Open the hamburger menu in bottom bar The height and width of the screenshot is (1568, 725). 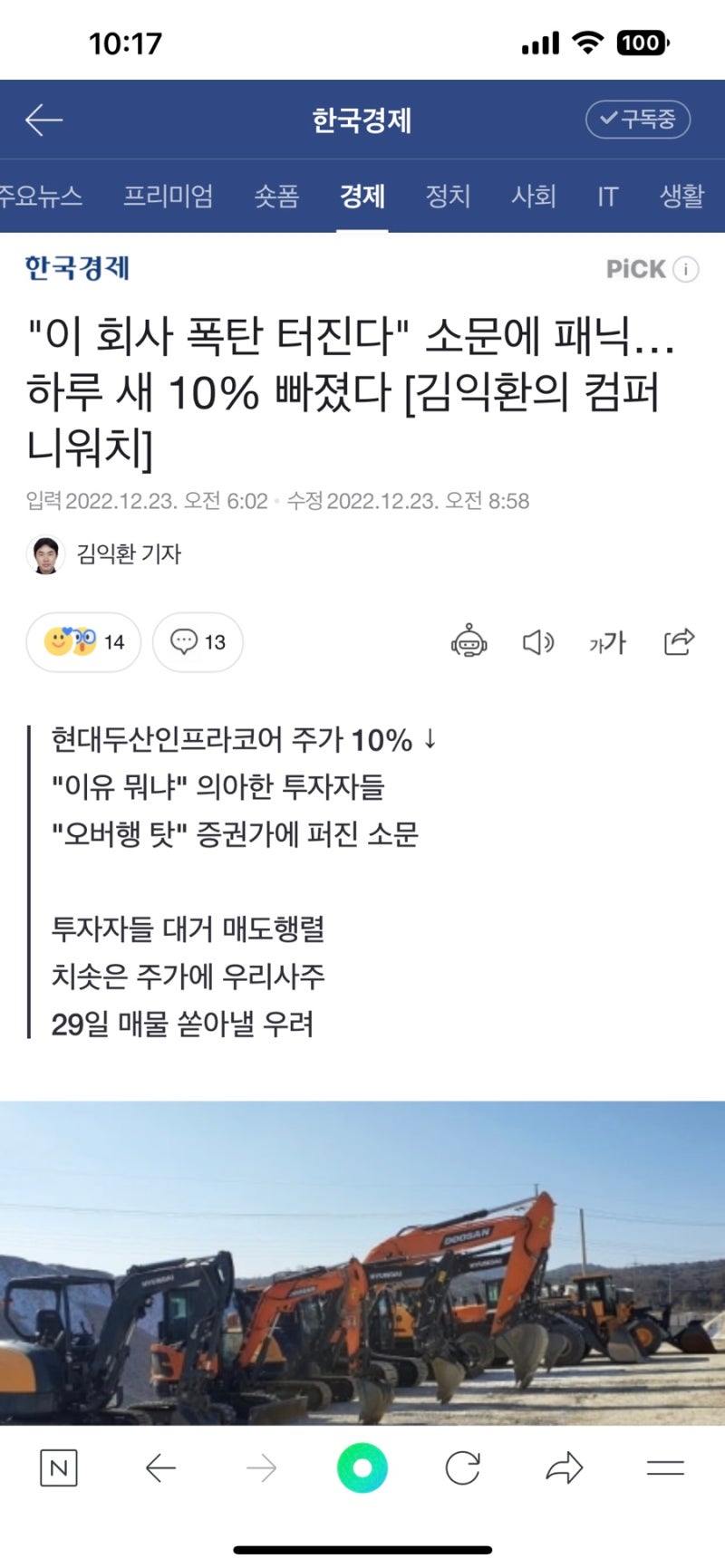[665, 1468]
